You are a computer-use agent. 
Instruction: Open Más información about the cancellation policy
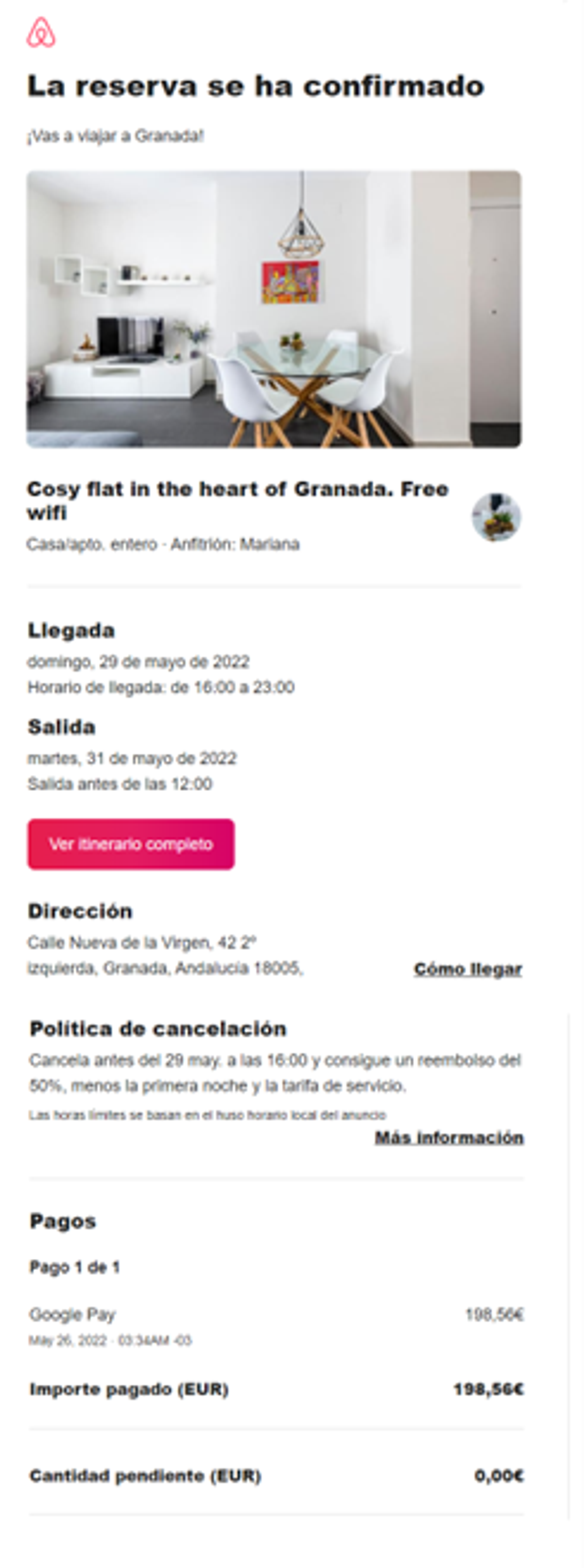[449, 1137]
